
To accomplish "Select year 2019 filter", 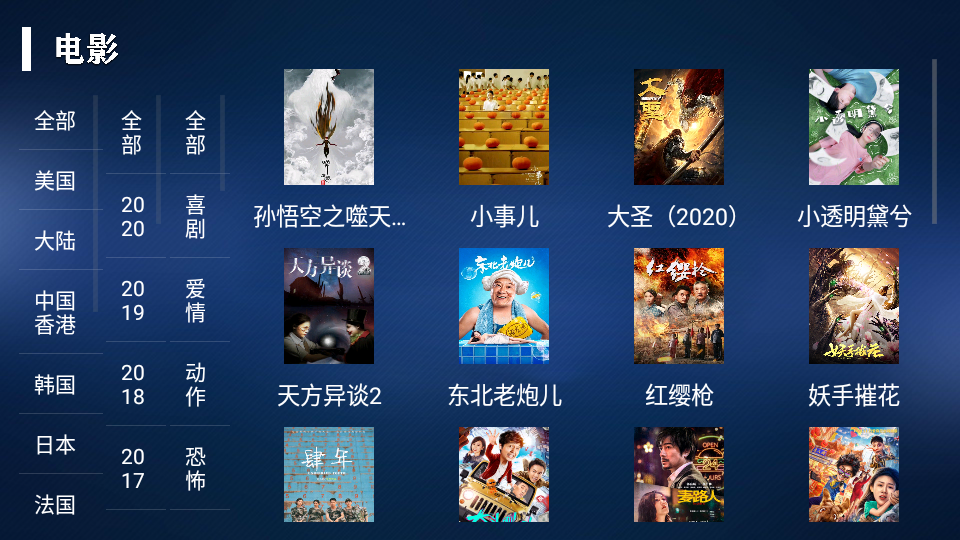I will pyautogui.click(x=133, y=301).
